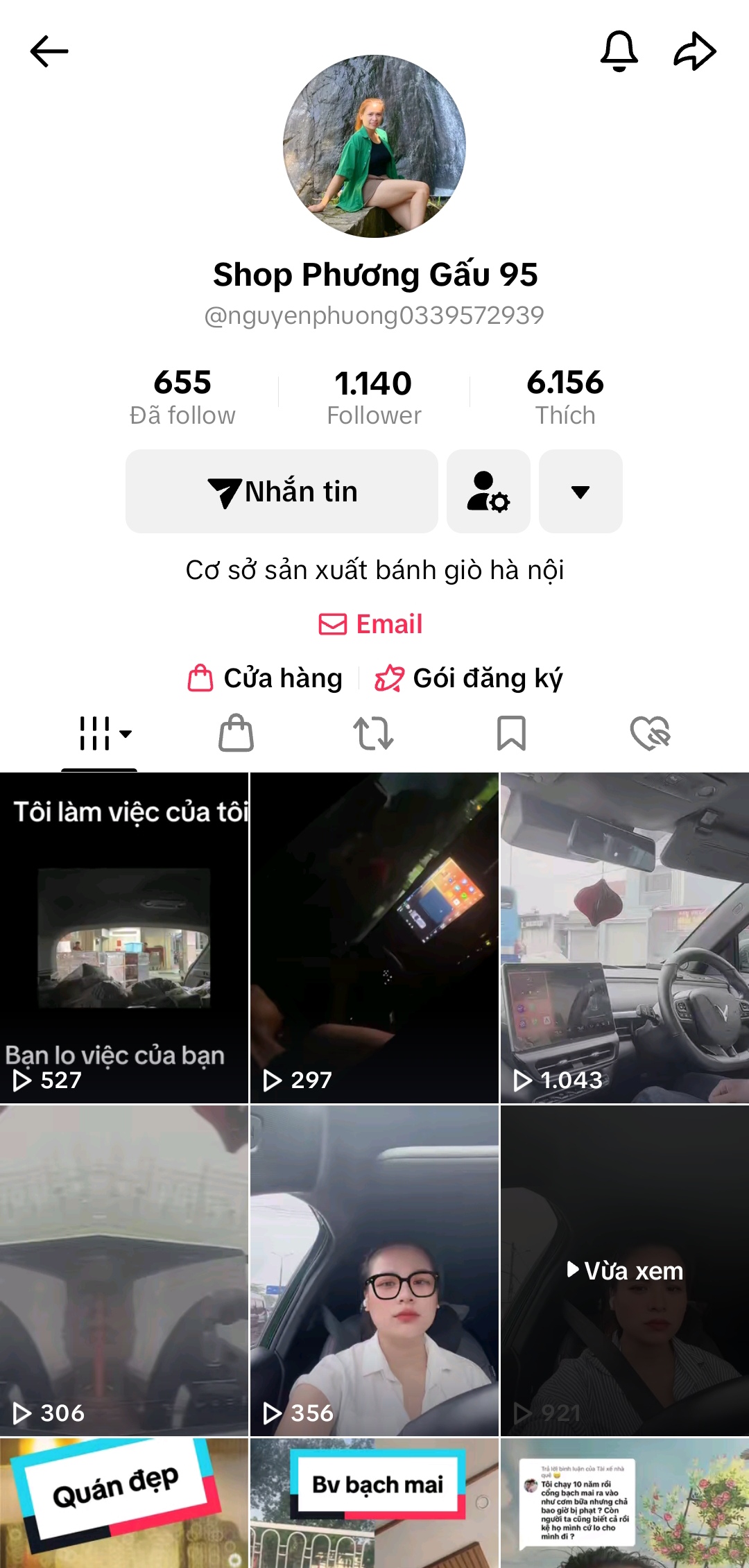Open the Gói đăng ký subscription link

[469, 678]
